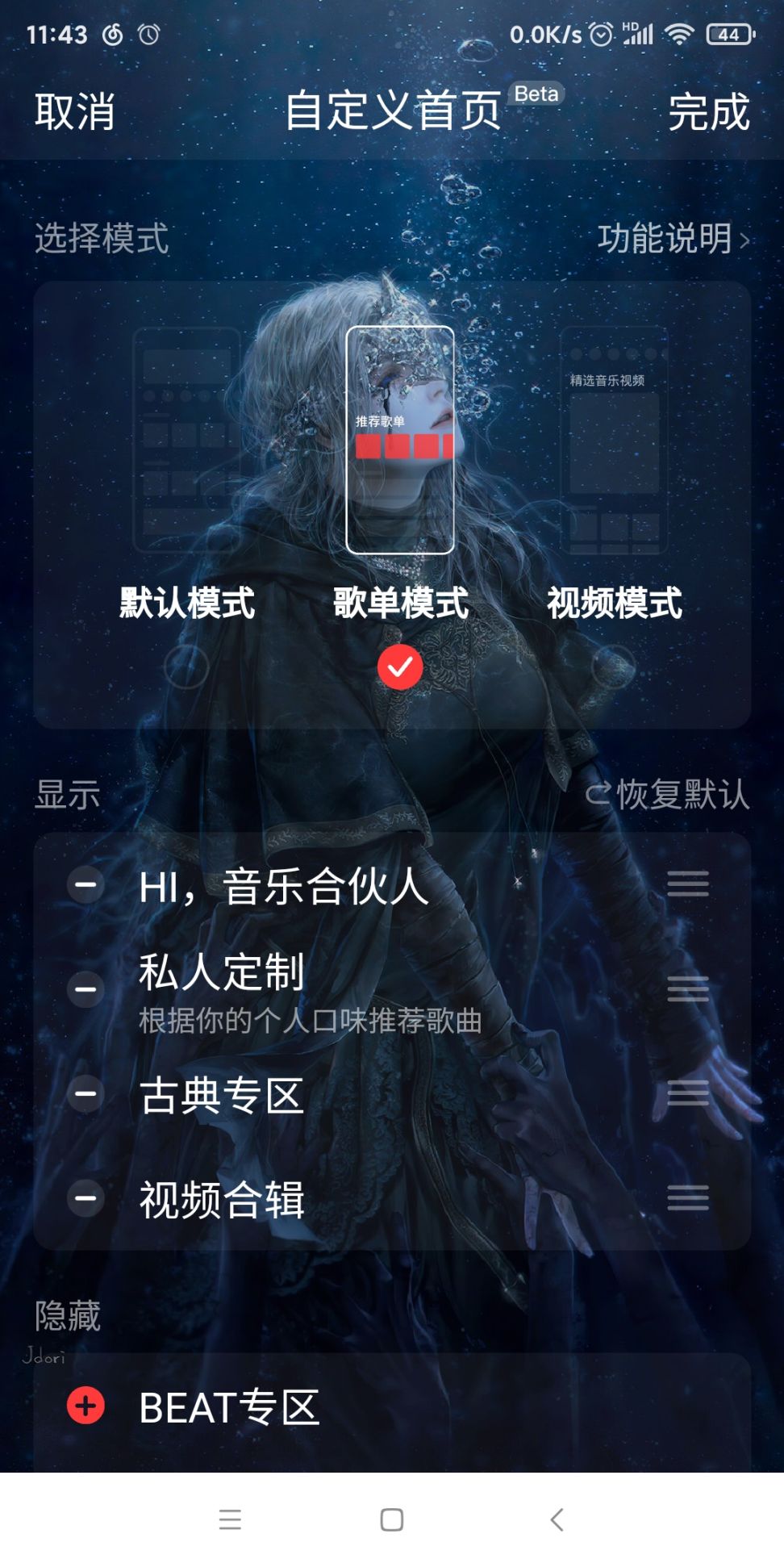This screenshot has width=784, height=1567.
Task: Go to the system home screen
Action: pos(392,1520)
